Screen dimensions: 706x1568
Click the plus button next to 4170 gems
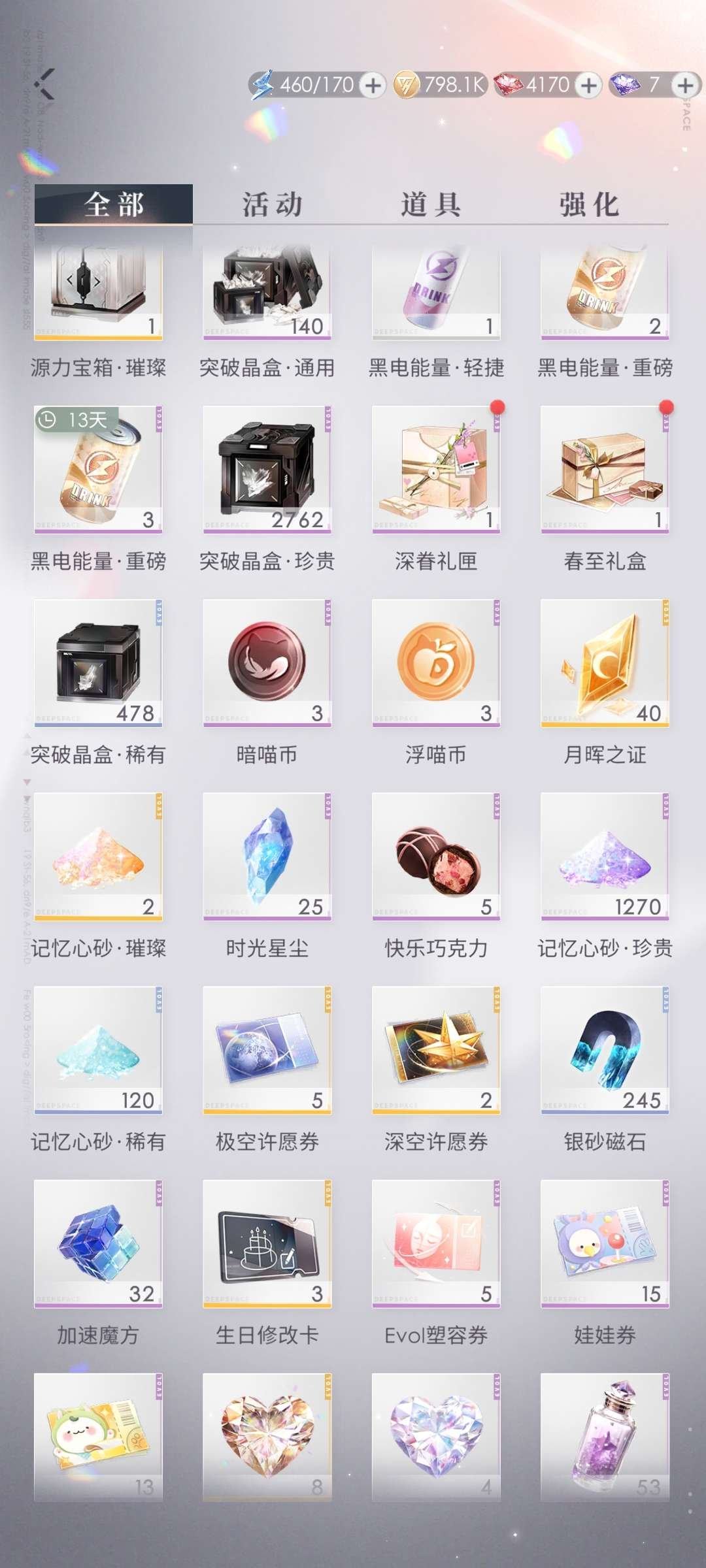click(x=587, y=84)
